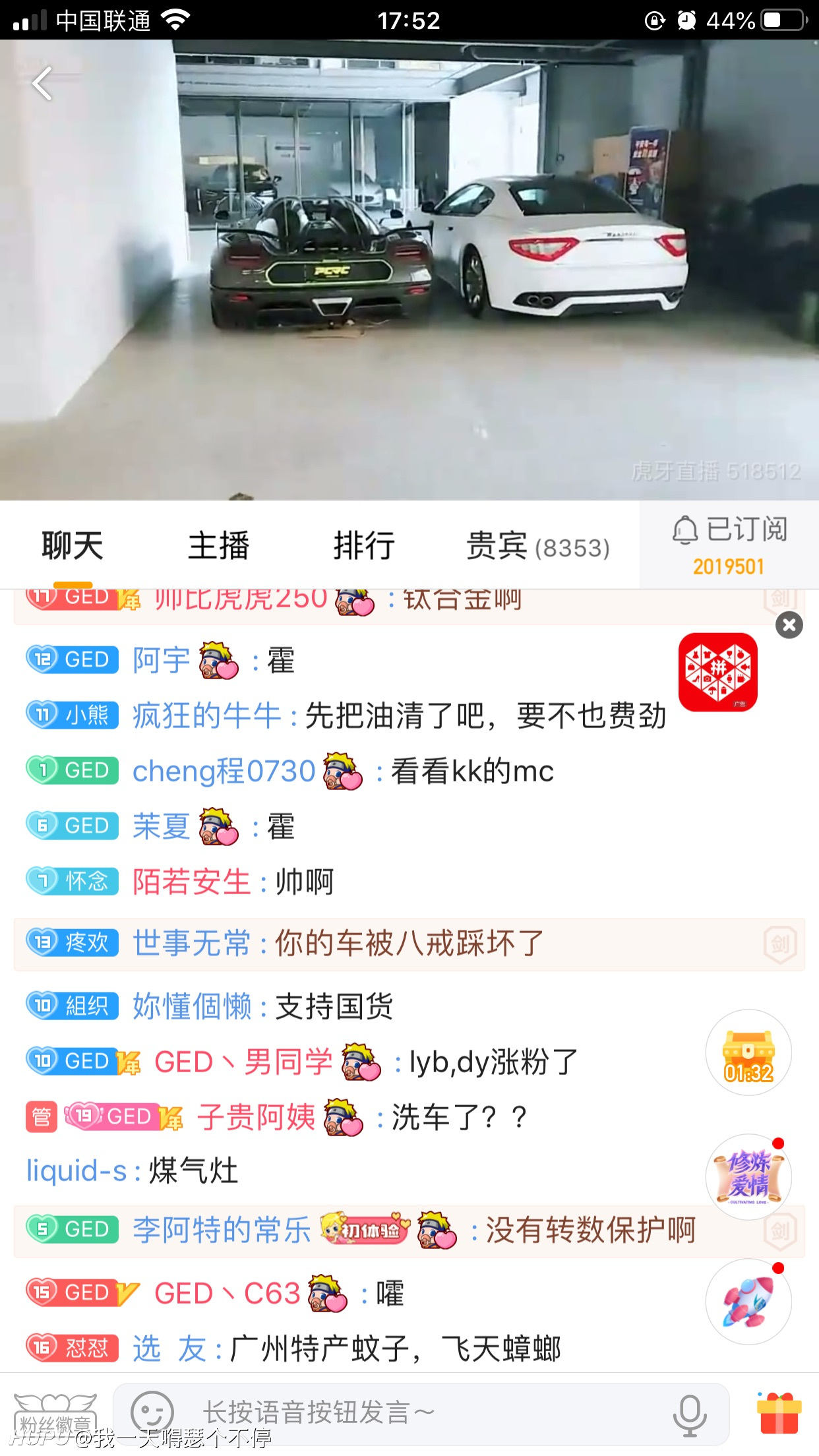
Task: Open the gift panel
Action: point(779,1413)
